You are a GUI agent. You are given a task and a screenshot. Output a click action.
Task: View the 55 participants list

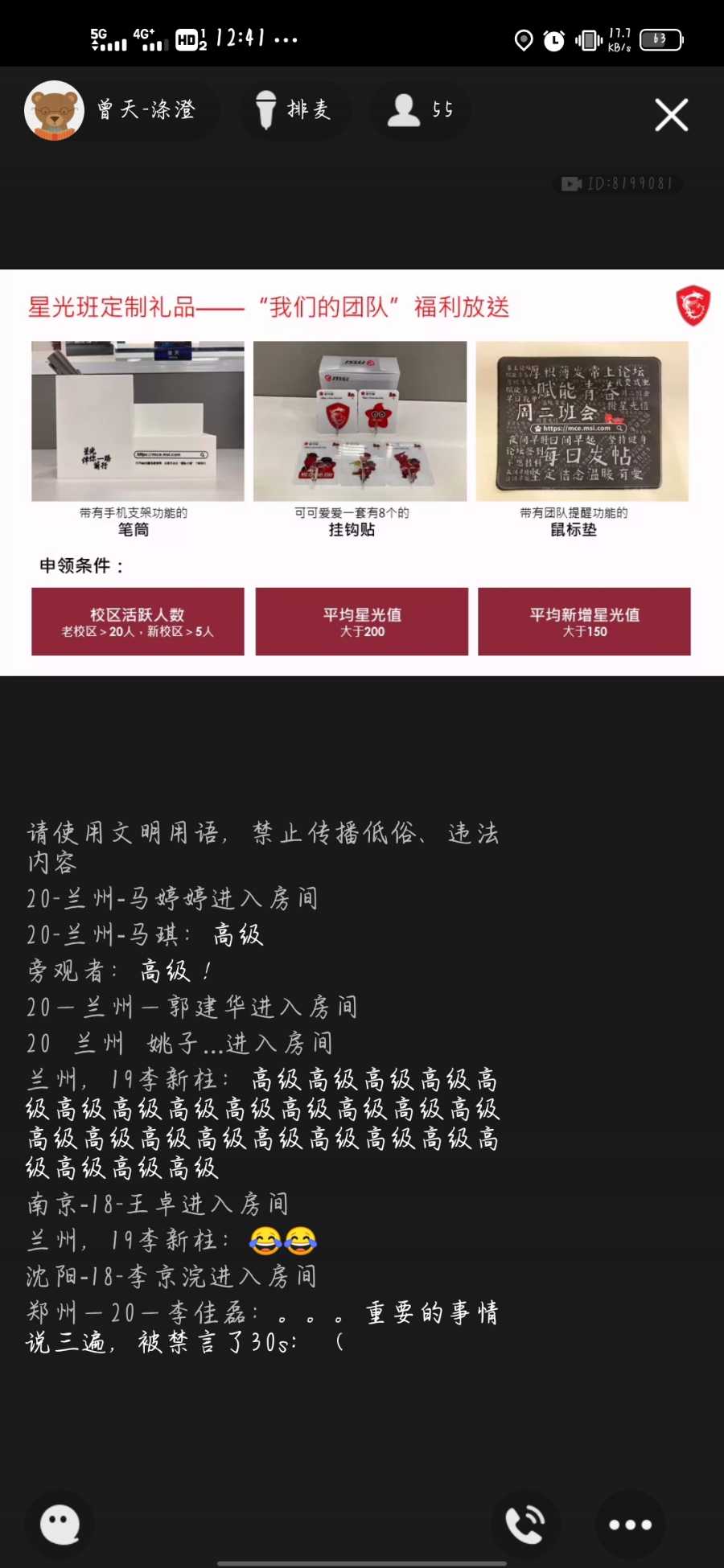[x=421, y=110]
